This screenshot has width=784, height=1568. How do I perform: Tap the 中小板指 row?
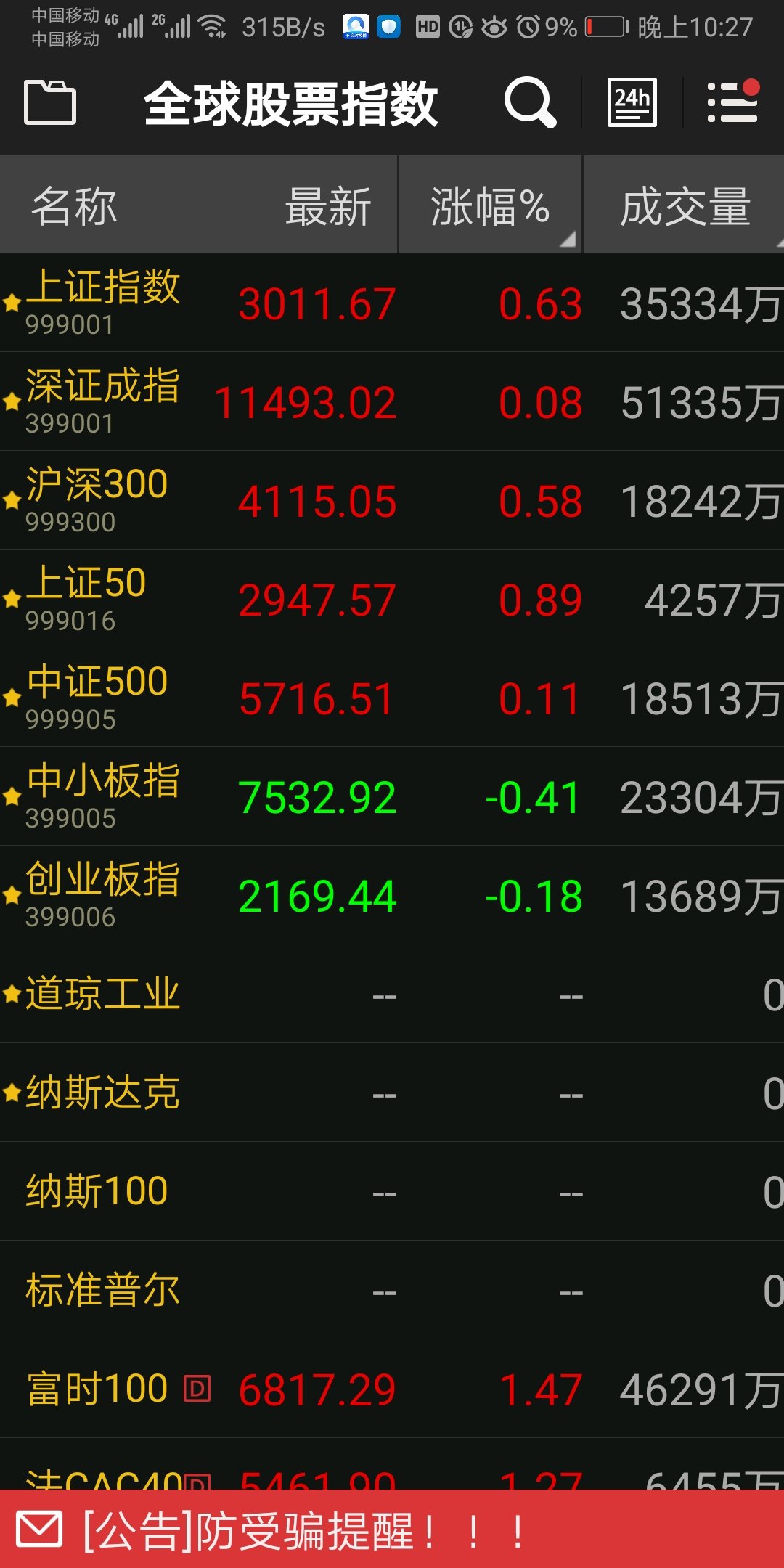pyautogui.click(x=392, y=796)
